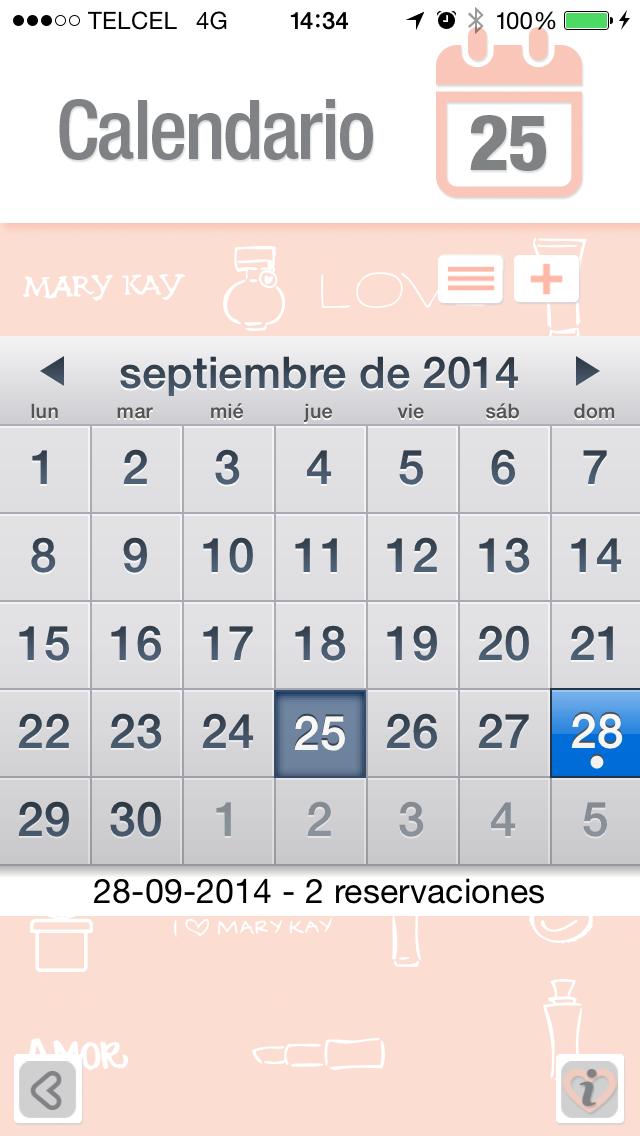This screenshot has height=1136, width=640.
Task: Add a new reservation with plus
Action: (546, 279)
